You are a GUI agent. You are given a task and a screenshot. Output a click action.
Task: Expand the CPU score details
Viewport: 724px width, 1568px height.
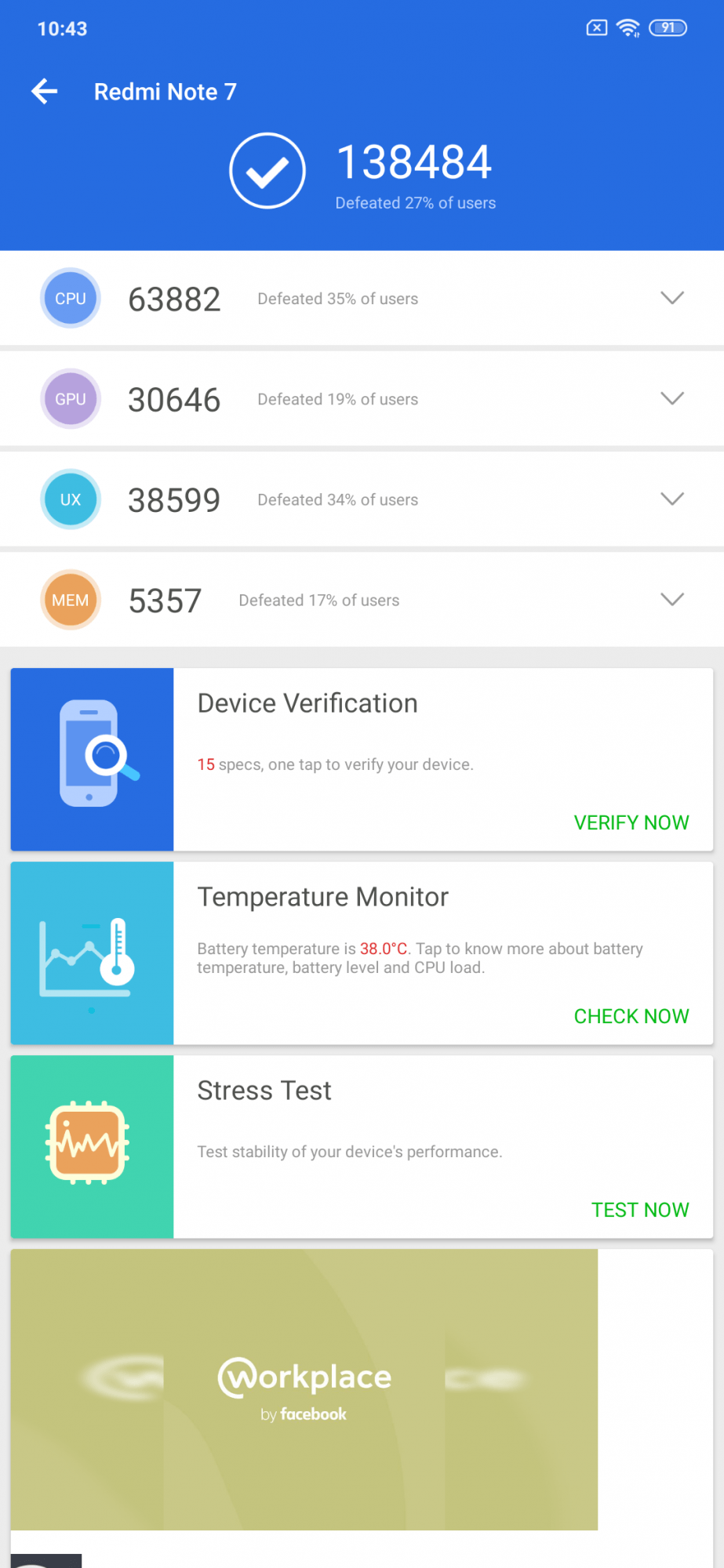click(x=672, y=298)
